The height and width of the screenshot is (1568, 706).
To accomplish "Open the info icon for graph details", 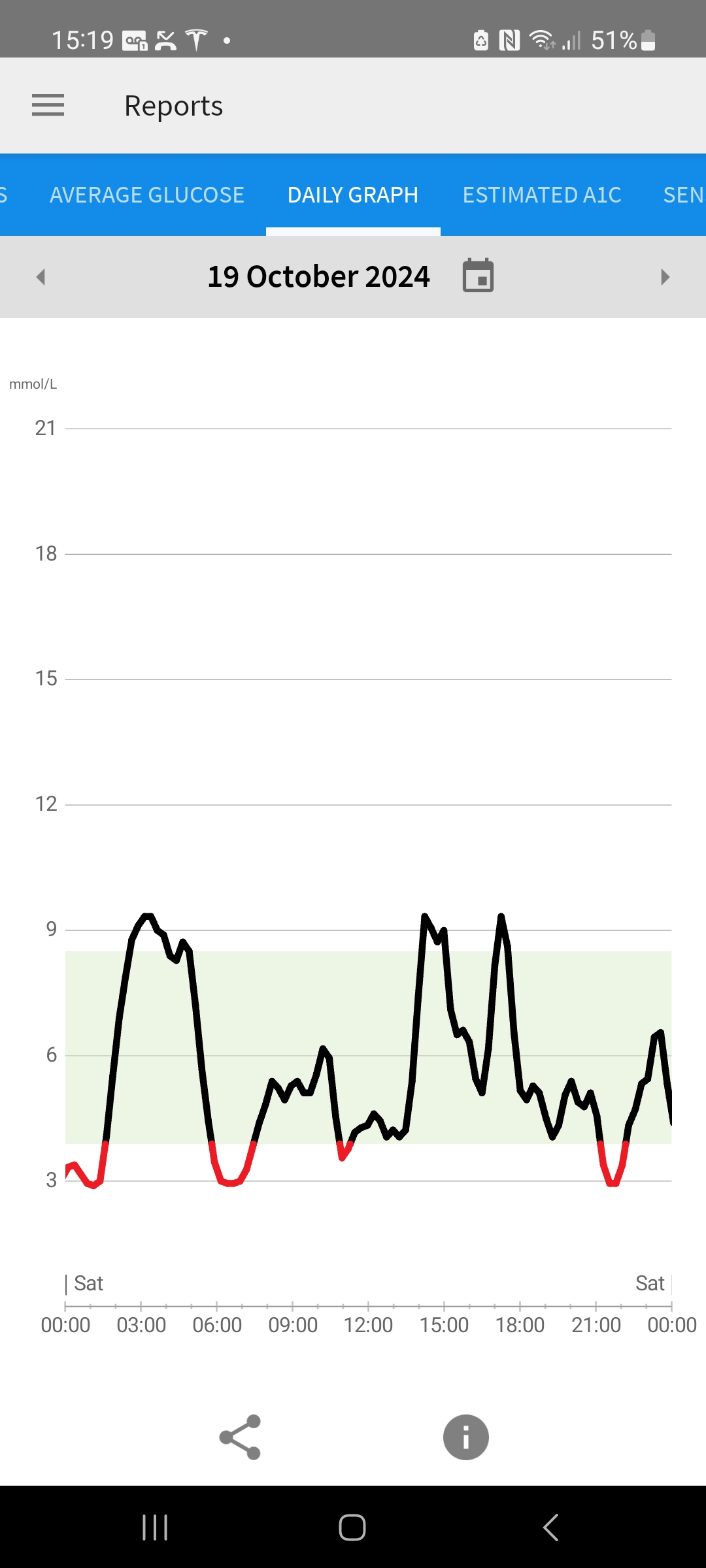I will pos(466,1437).
